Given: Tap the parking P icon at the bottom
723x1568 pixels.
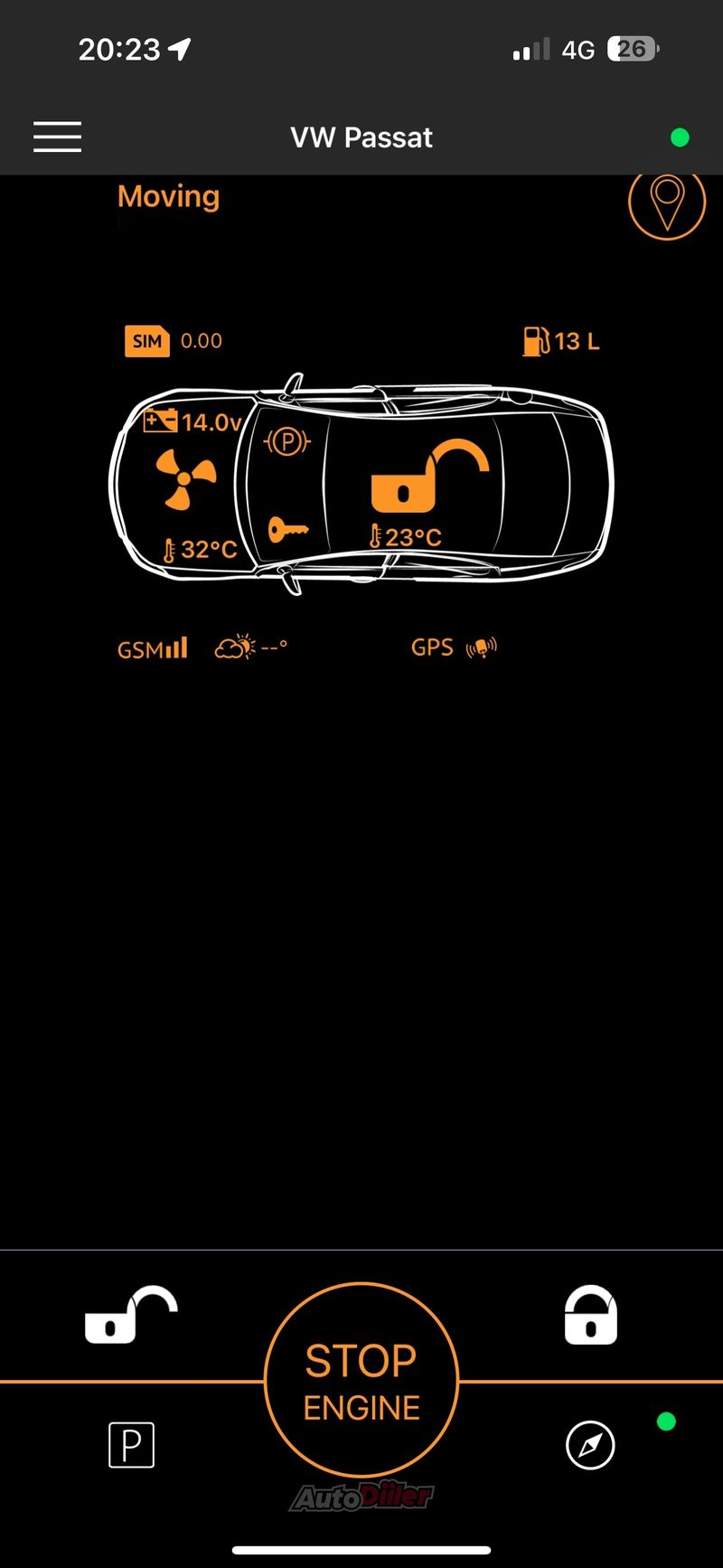Looking at the screenshot, I should point(131,1444).
